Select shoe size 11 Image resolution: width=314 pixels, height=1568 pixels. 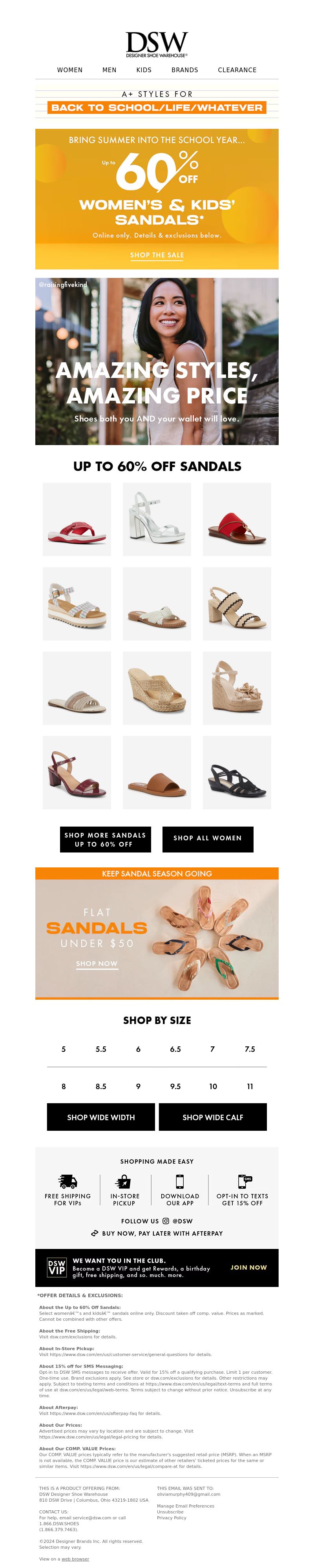pos(250,1086)
